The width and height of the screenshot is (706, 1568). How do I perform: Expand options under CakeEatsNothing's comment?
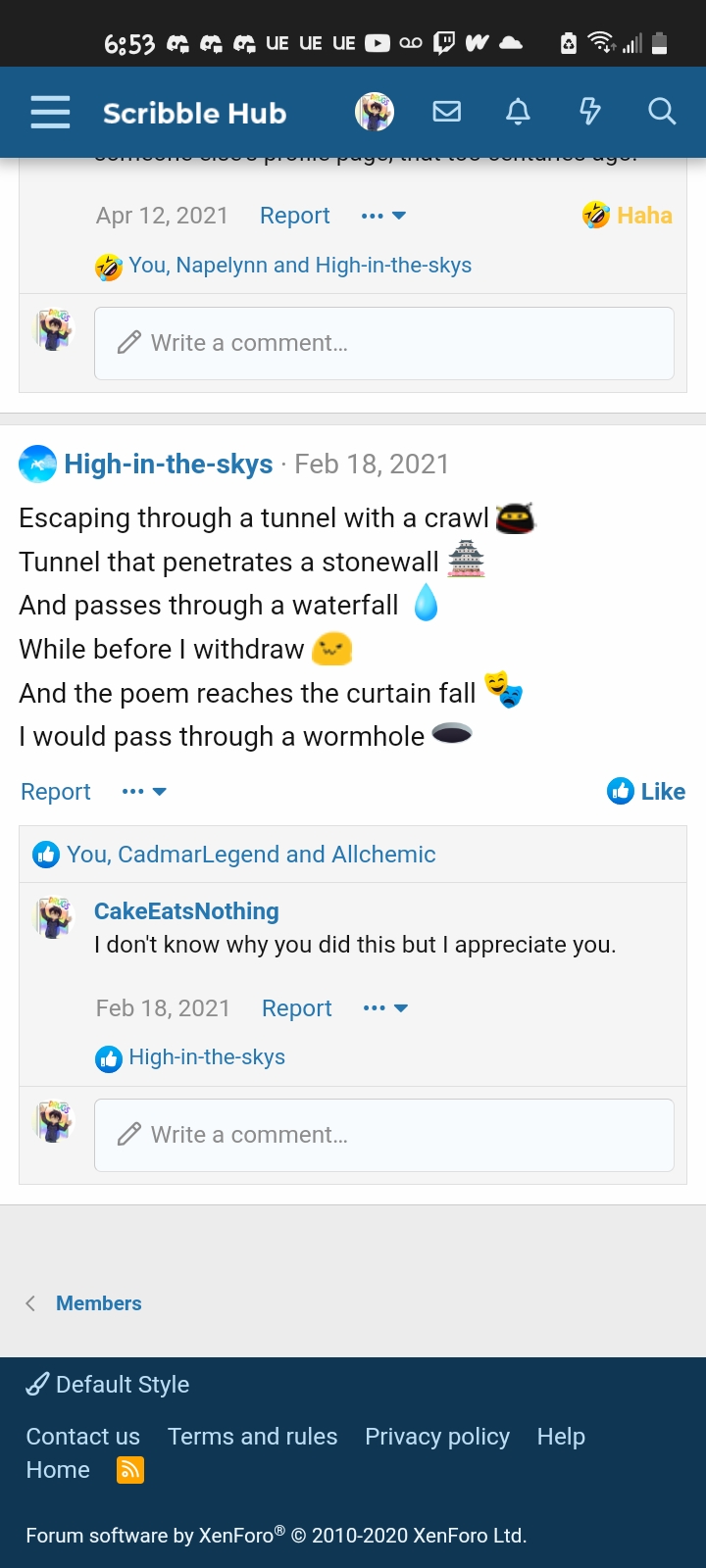383,1007
